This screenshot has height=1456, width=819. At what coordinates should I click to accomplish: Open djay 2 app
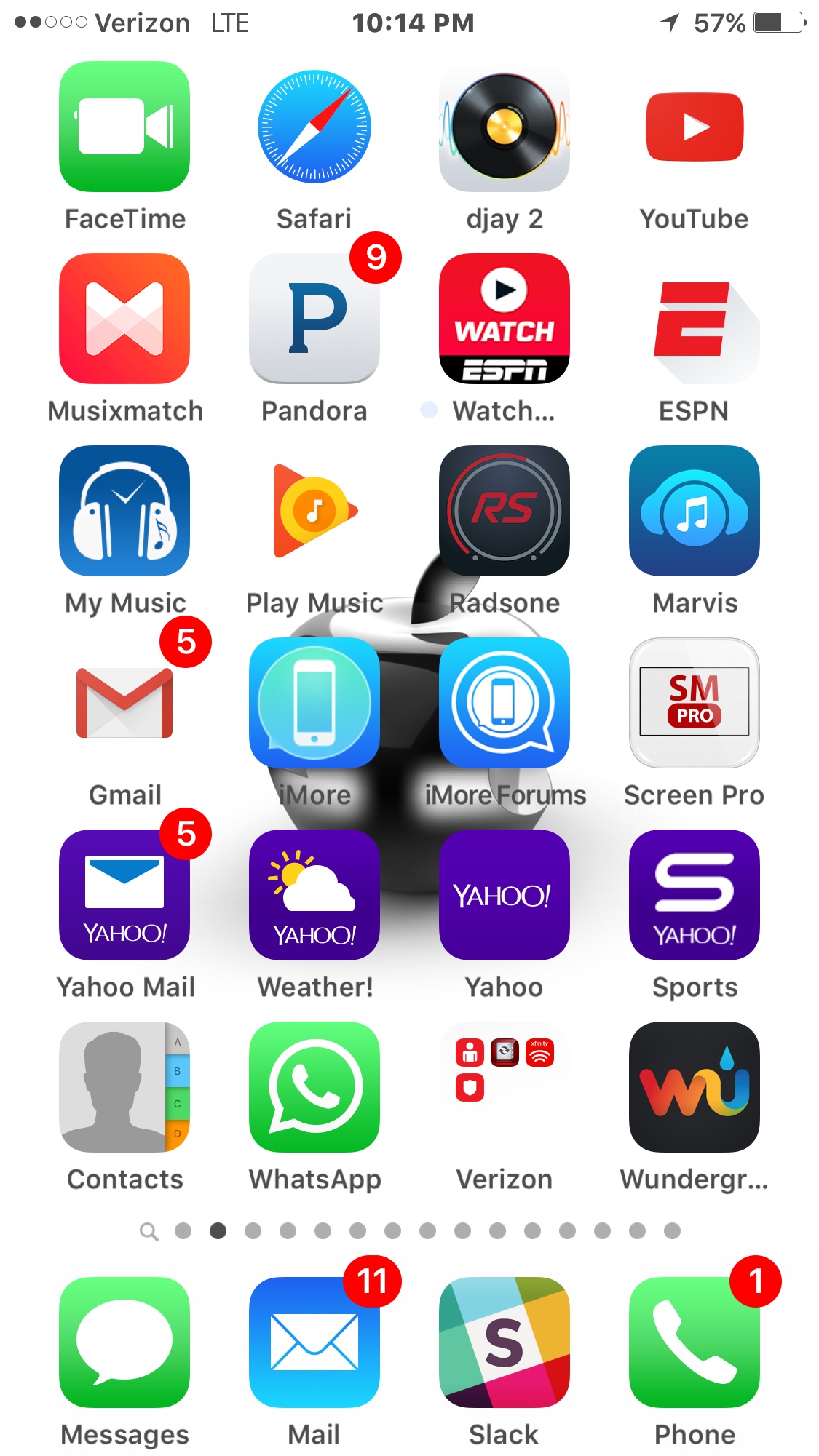pyautogui.click(x=504, y=127)
